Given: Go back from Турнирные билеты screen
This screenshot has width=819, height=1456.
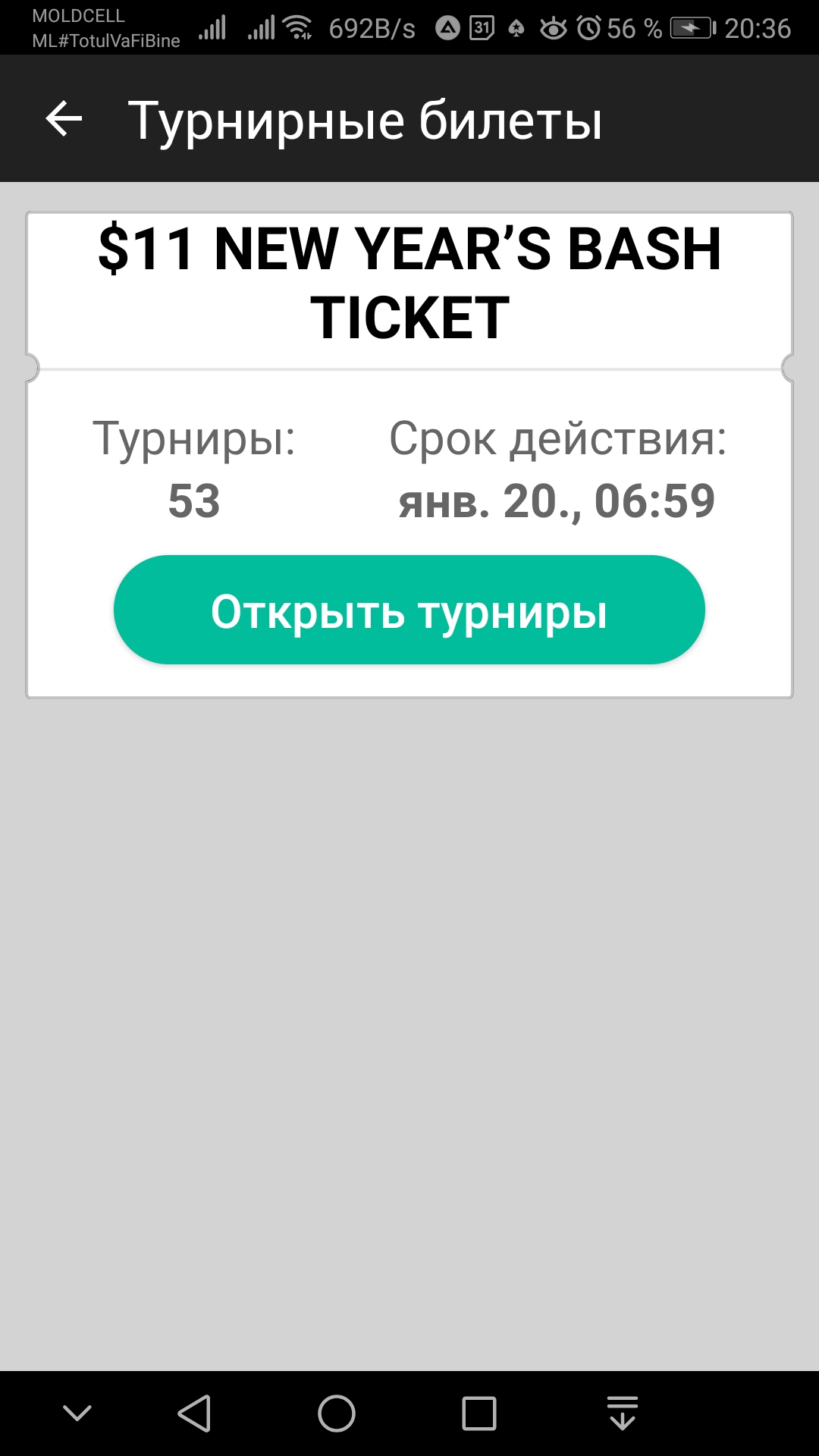Looking at the screenshot, I should [x=64, y=120].
